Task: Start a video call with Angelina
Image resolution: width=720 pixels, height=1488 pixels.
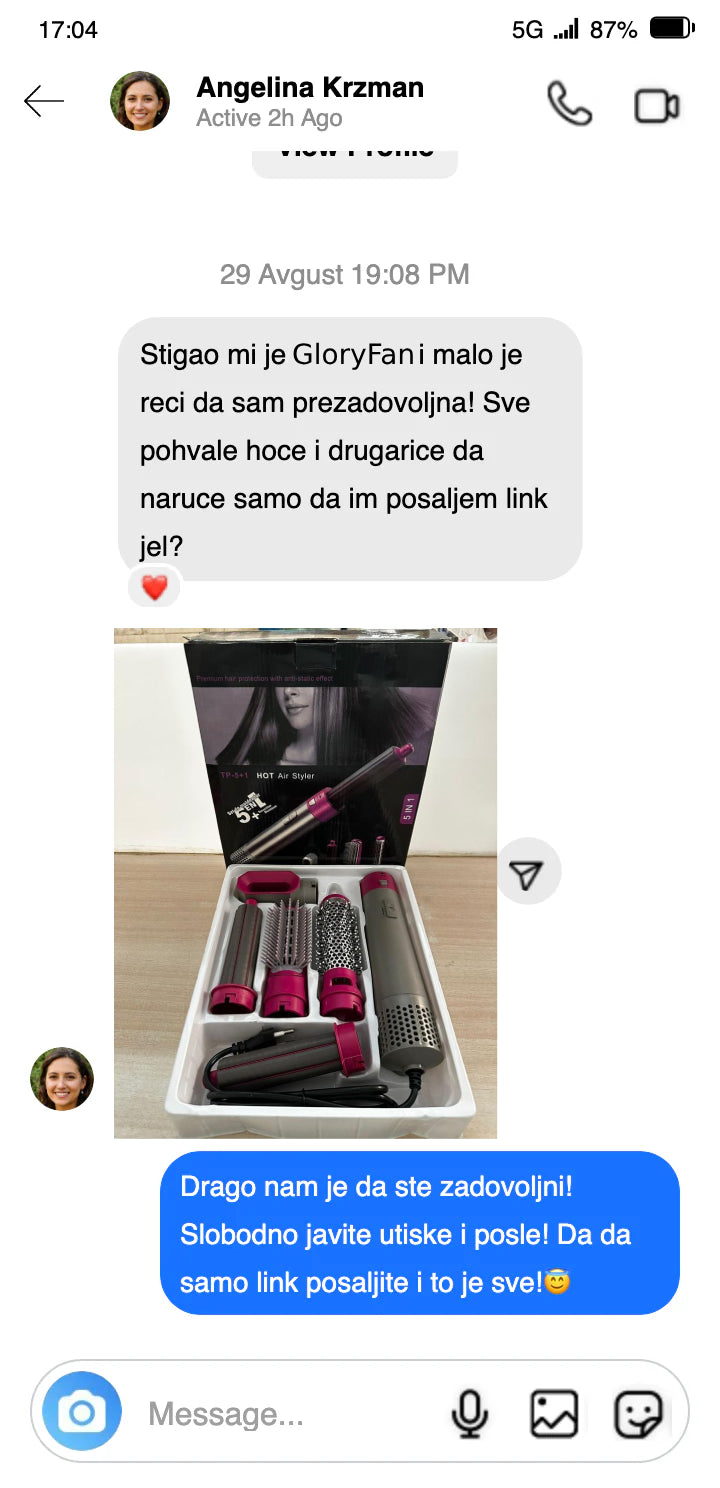Action: [x=657, y=105]
